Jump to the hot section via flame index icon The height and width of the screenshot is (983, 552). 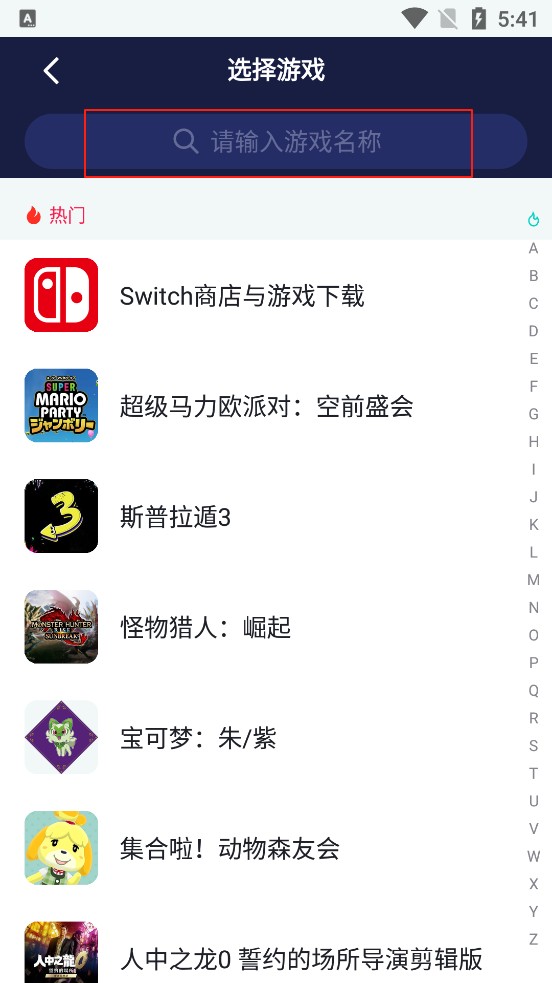point(533,219)
